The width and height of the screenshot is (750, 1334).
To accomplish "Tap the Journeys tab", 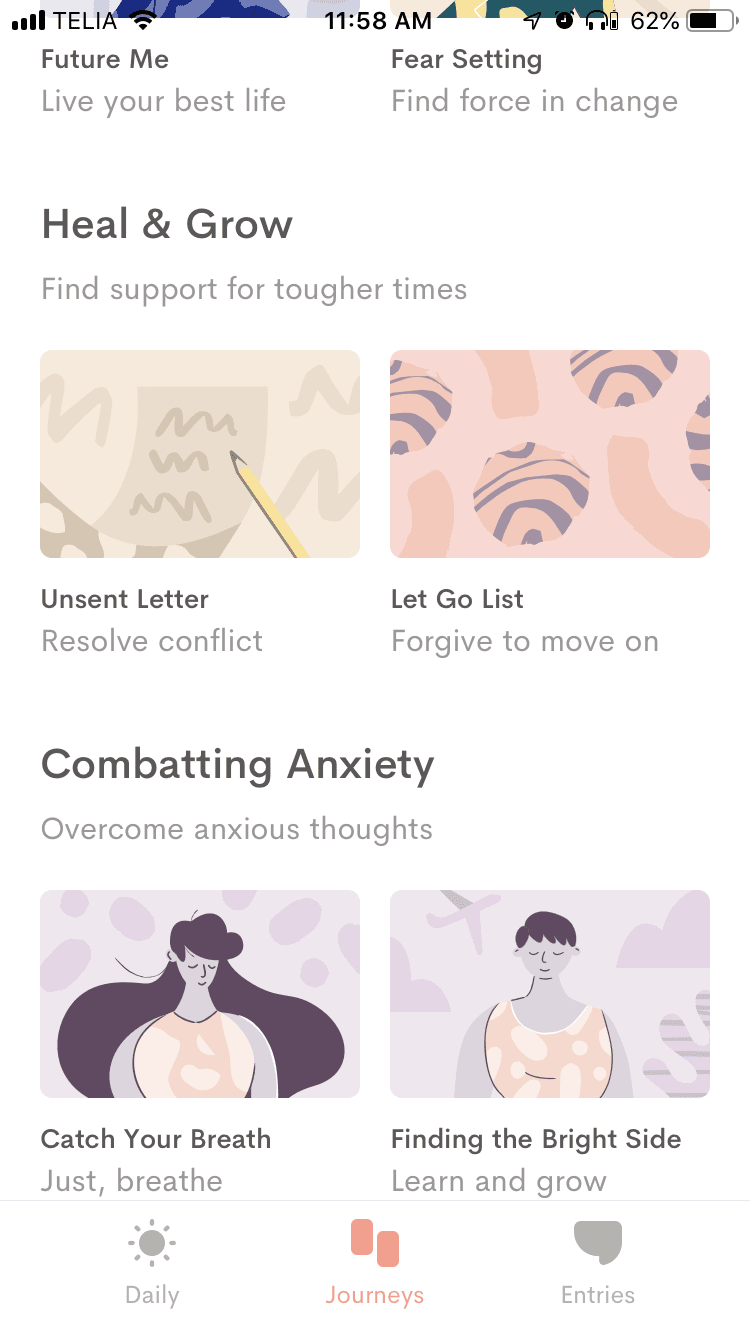I will click(x=375, y=1263).
